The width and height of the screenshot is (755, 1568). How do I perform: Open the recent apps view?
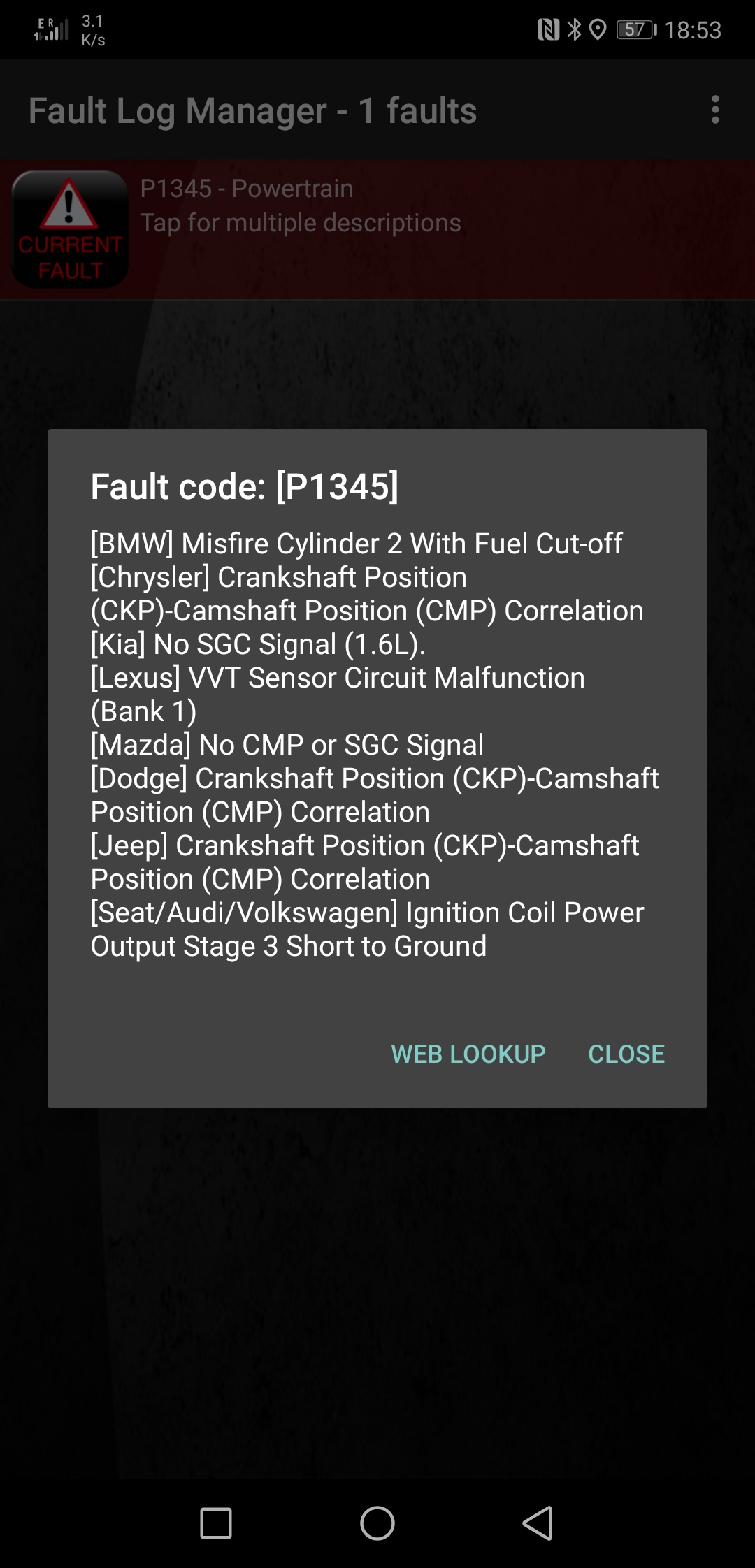(x=216, y=1523)
